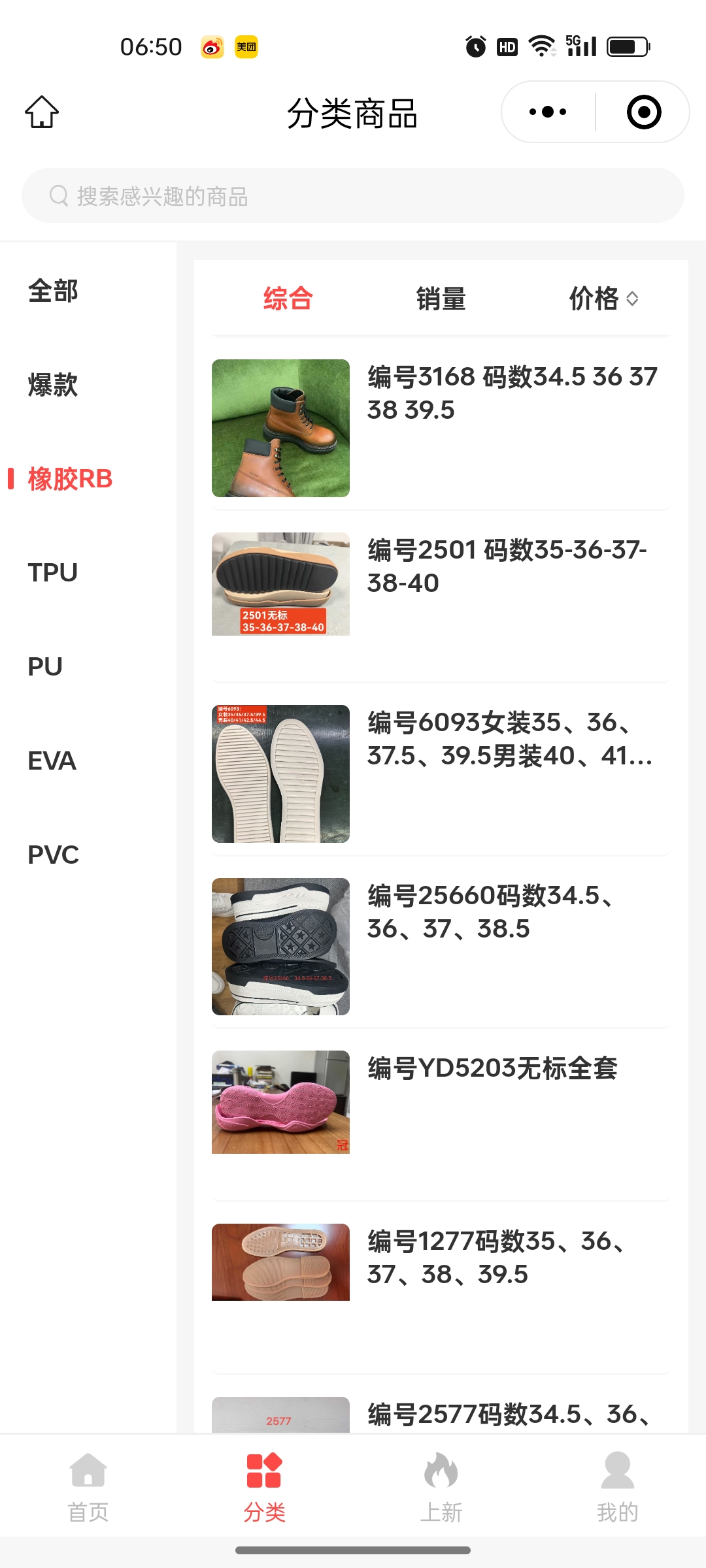Open the three-dot more menu

[x=548, y=112]
